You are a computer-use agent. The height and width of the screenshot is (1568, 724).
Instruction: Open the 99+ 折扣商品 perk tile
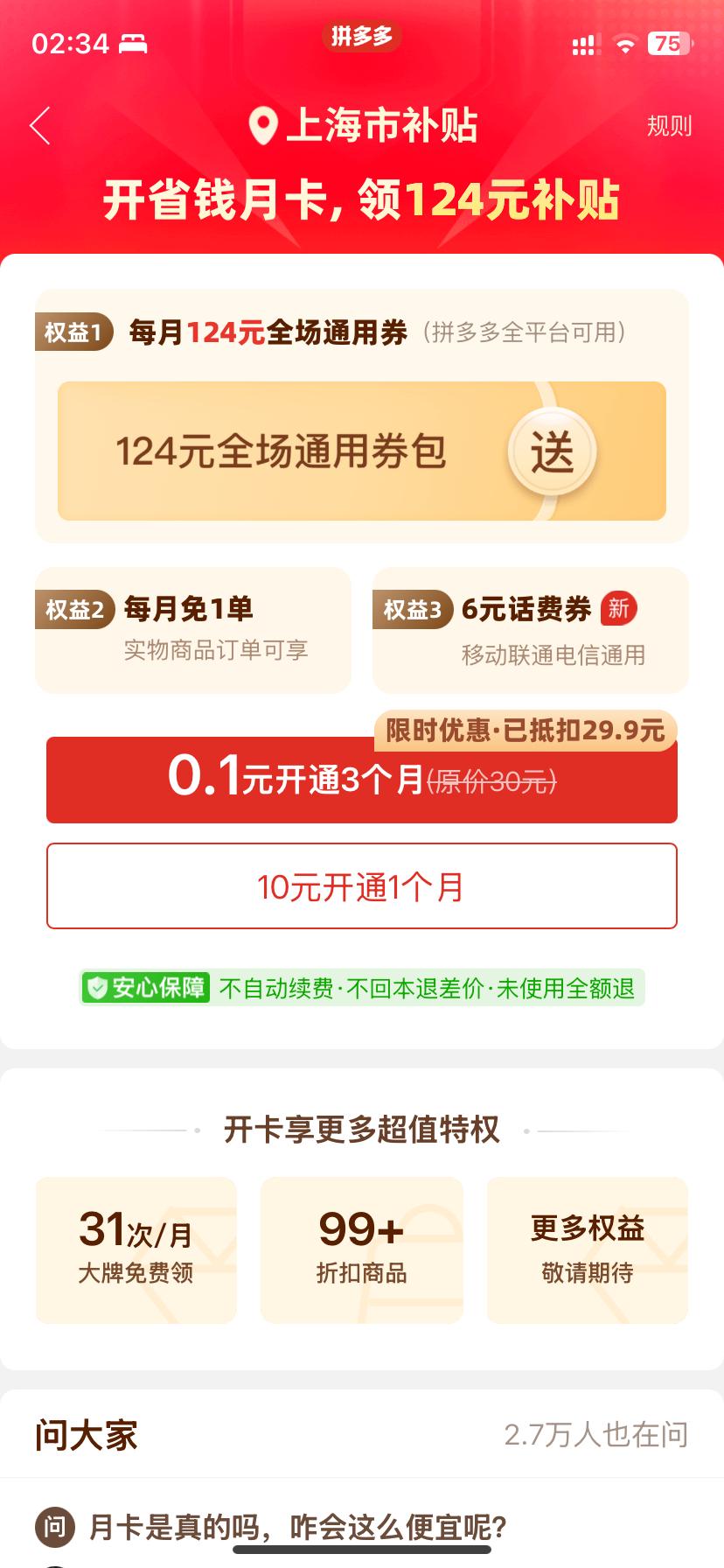tap(362, 1250)
